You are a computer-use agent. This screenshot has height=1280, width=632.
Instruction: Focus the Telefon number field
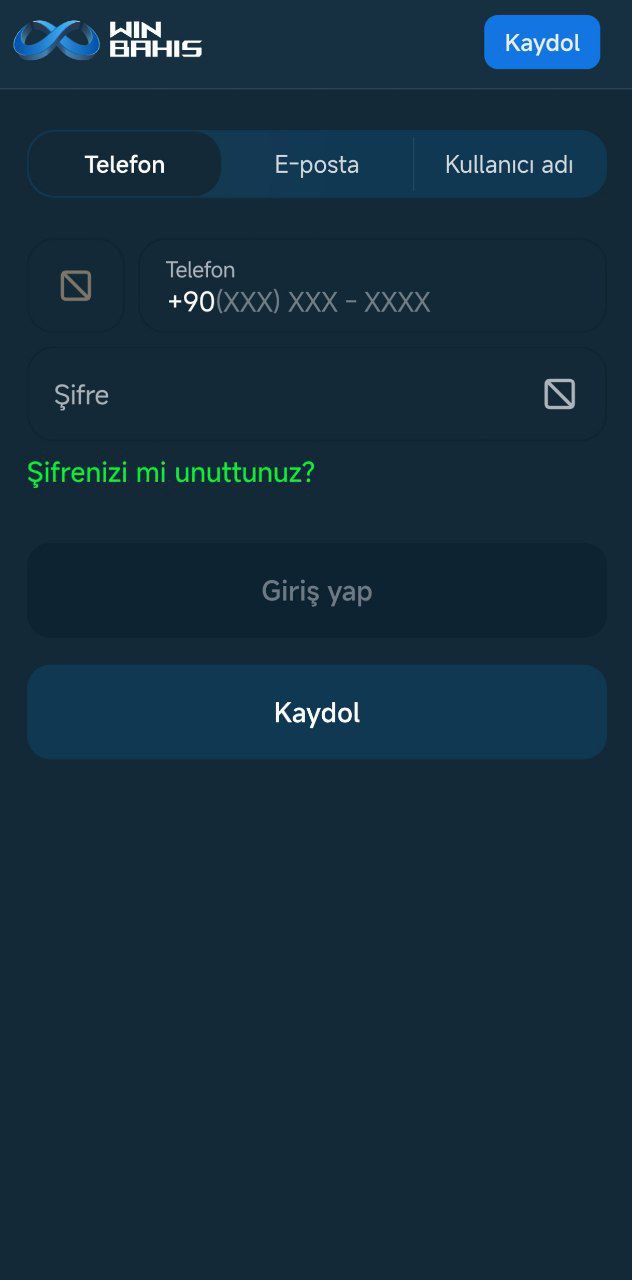[372, 287]
